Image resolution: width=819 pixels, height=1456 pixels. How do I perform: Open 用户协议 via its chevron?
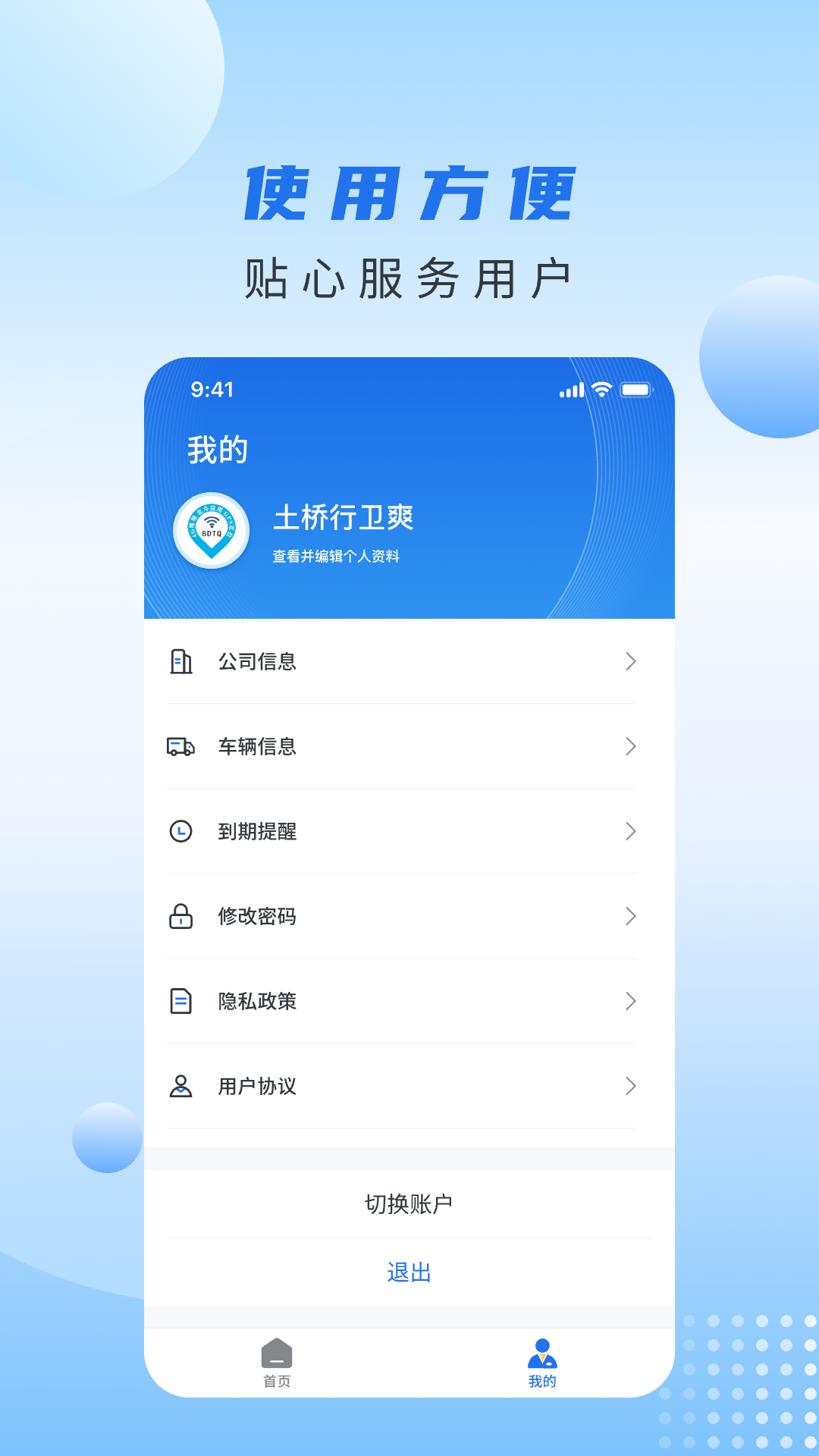click(x=630, y=1086)
